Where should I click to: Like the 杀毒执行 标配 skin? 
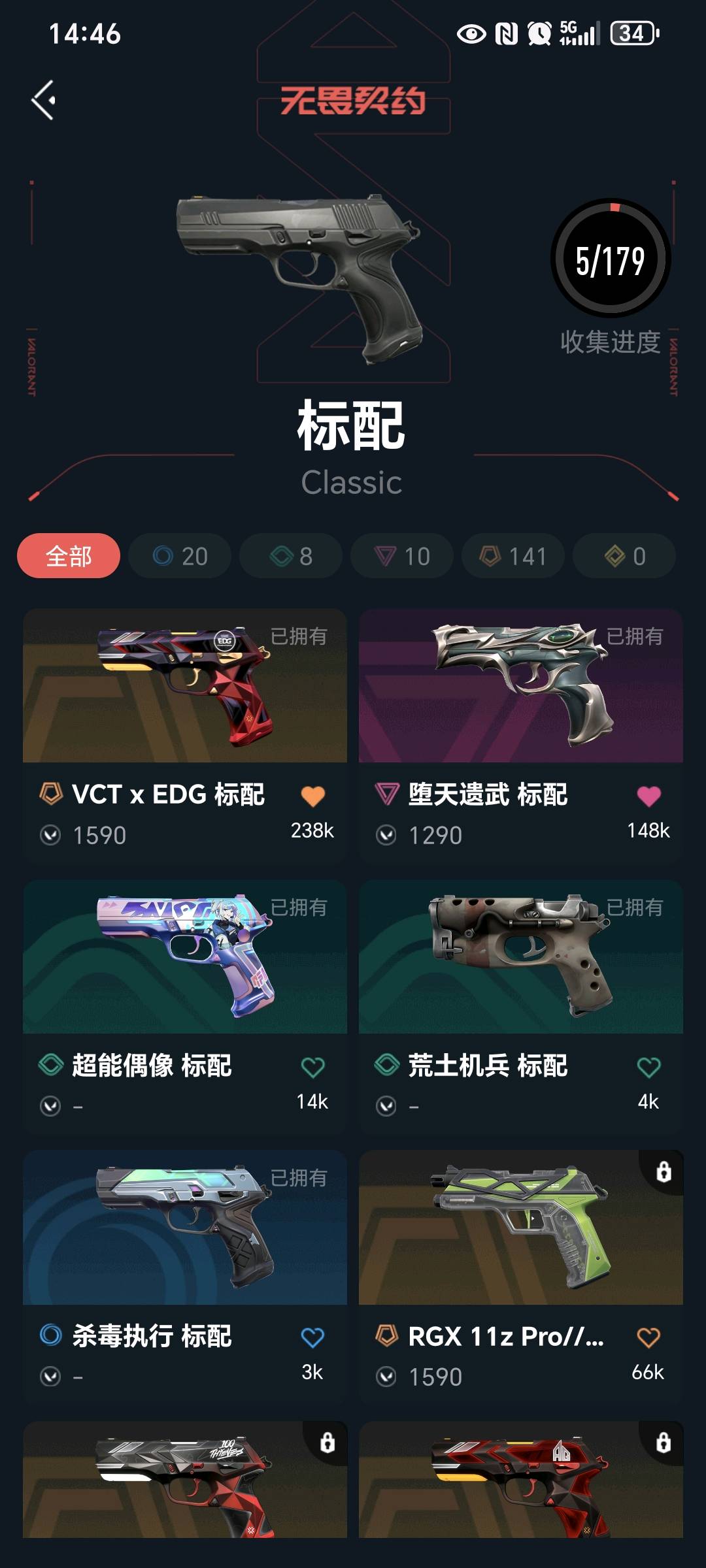coord(312,1337)
